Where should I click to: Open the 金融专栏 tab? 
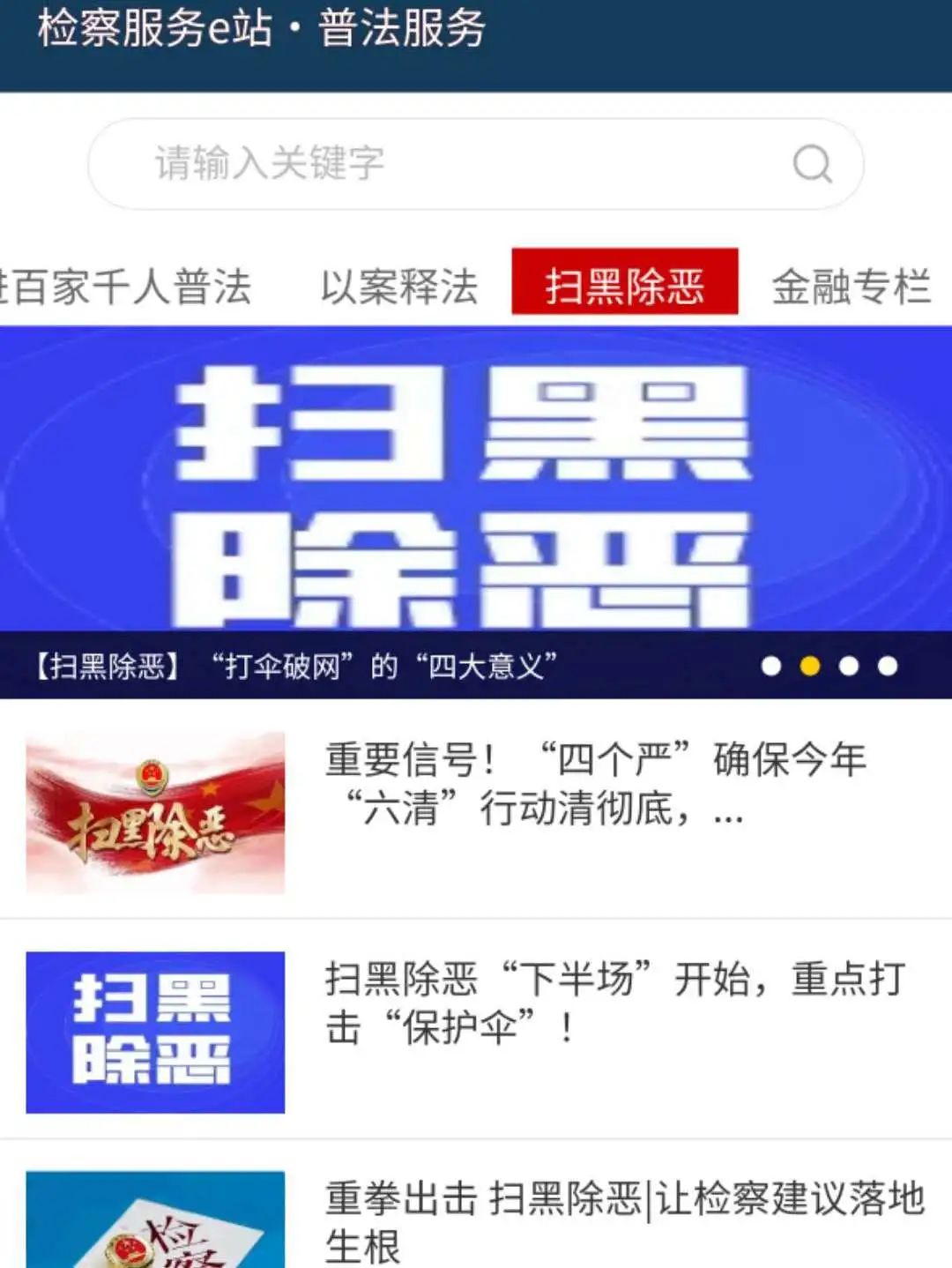point(851,287)
